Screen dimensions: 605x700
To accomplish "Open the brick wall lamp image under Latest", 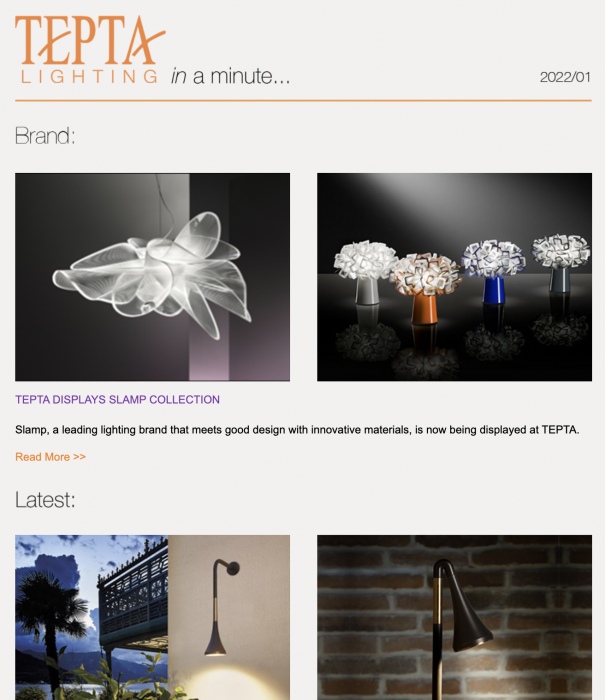I will point(454,615).
